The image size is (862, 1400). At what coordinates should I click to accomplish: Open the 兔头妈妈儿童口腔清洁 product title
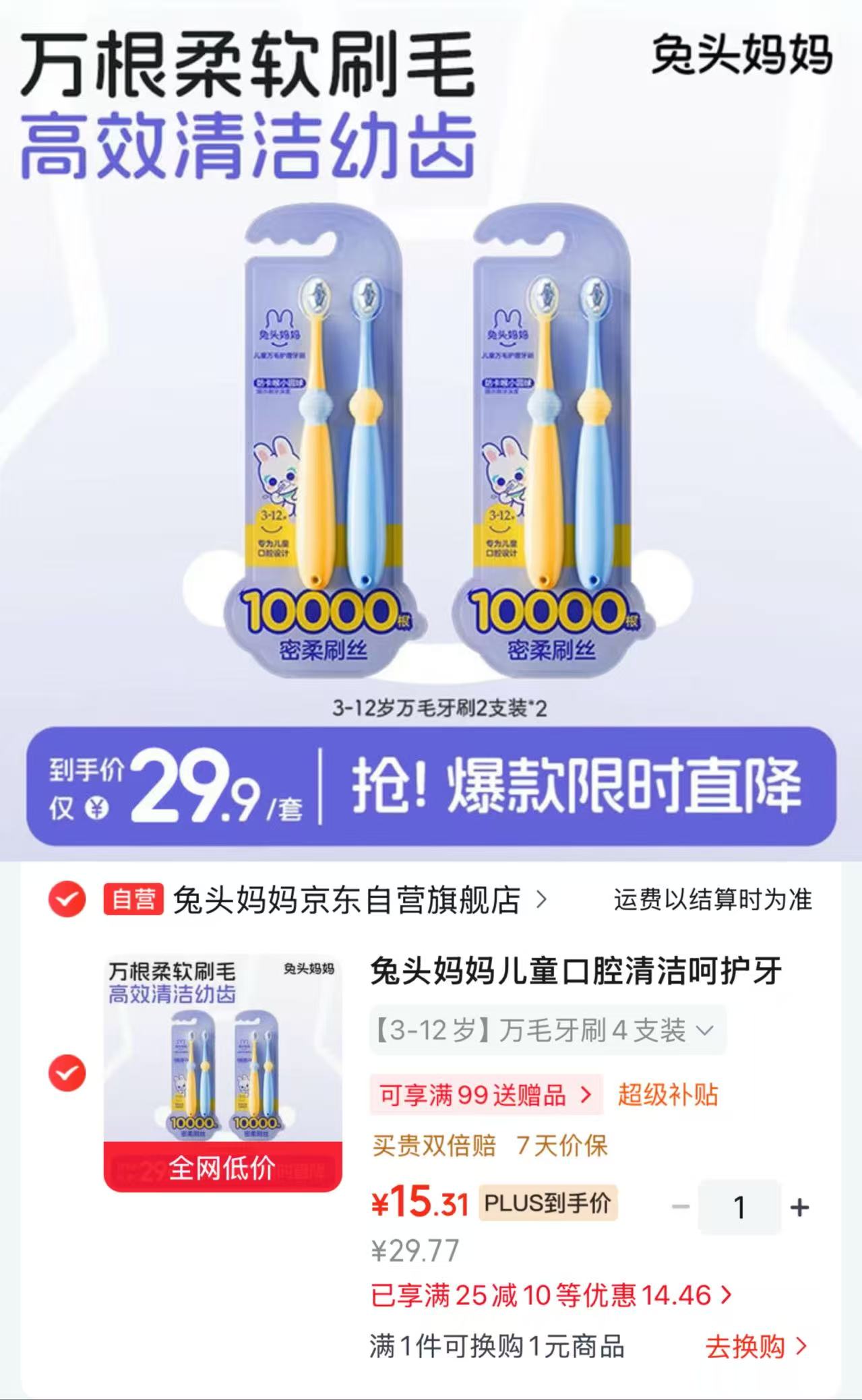[576, 971]
